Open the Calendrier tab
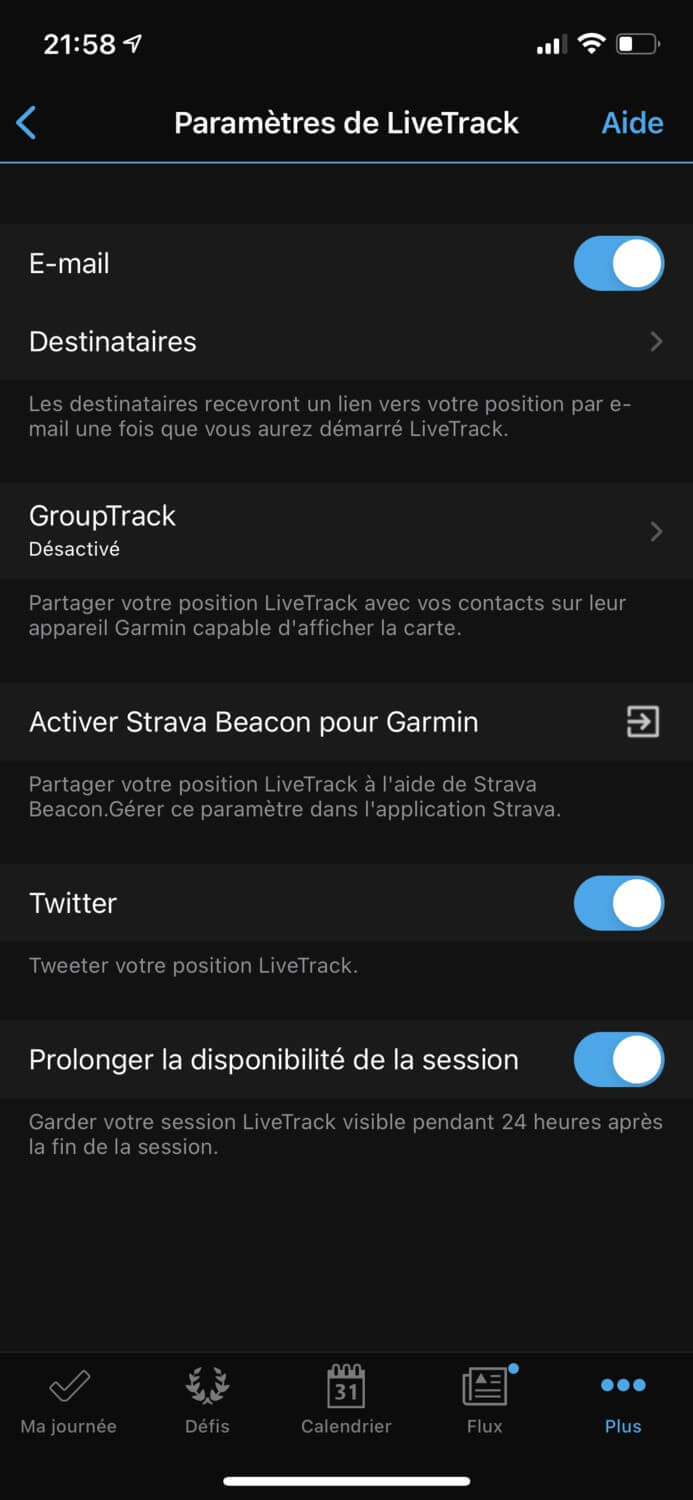The image size is (693, 1500). 346,1402
